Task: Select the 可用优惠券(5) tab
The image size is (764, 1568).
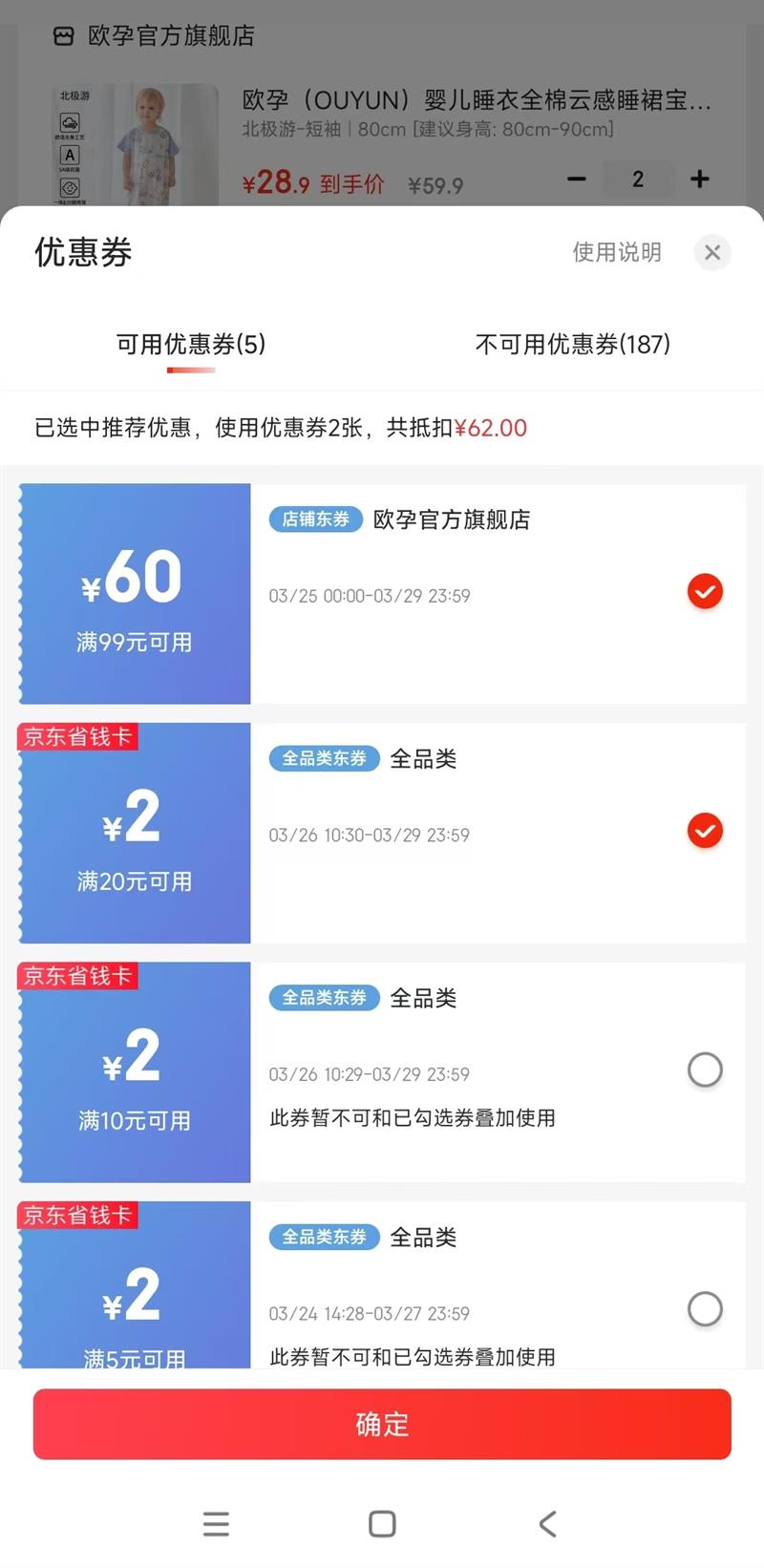Action: tap(191, 344)
